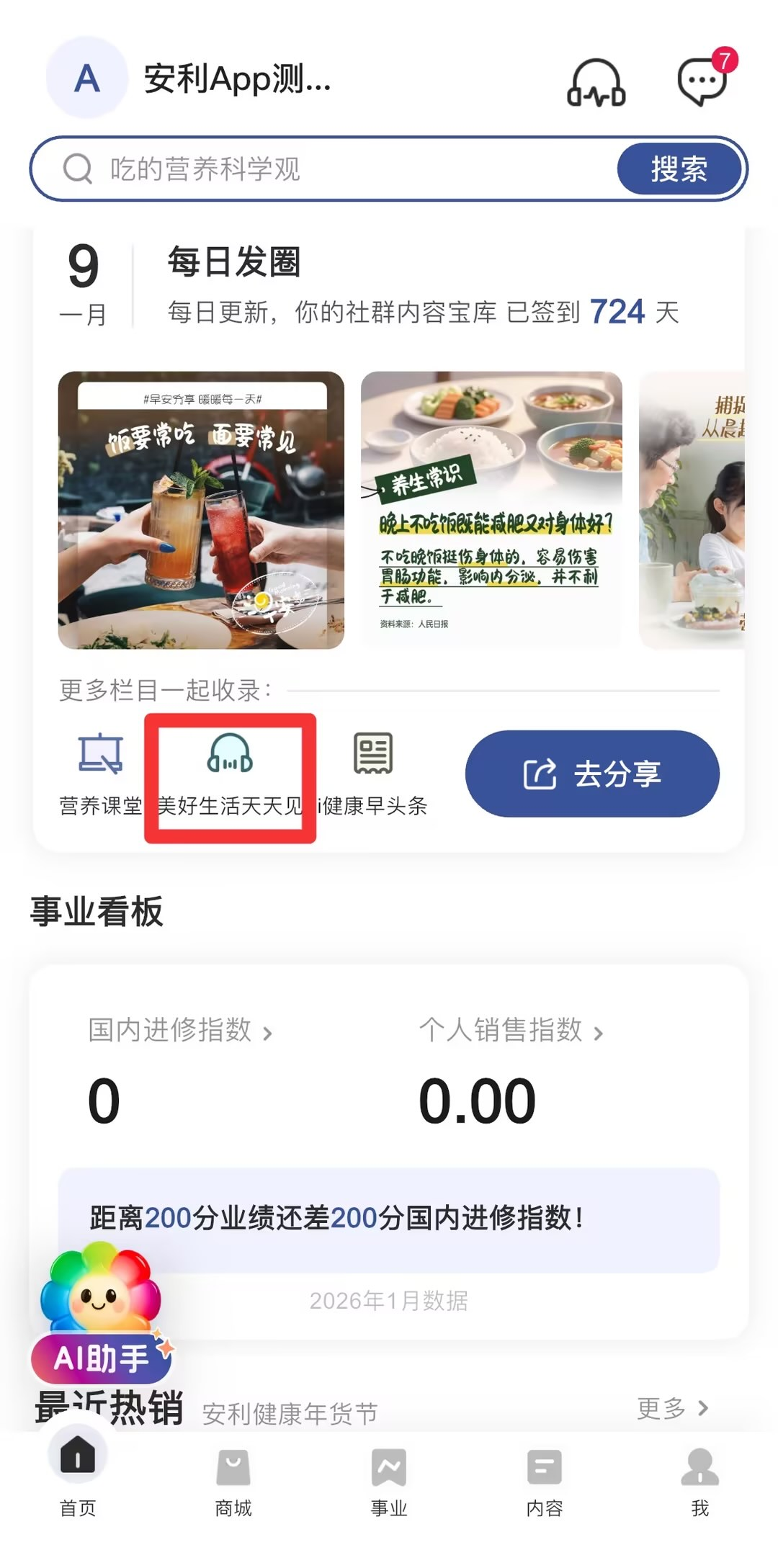Open the 养生常识 dinner tip card

[491, 510]
